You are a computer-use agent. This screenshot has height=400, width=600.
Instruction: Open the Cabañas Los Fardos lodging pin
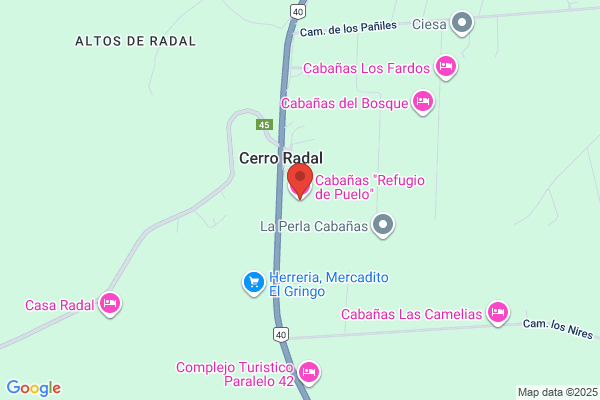(446, 67)
